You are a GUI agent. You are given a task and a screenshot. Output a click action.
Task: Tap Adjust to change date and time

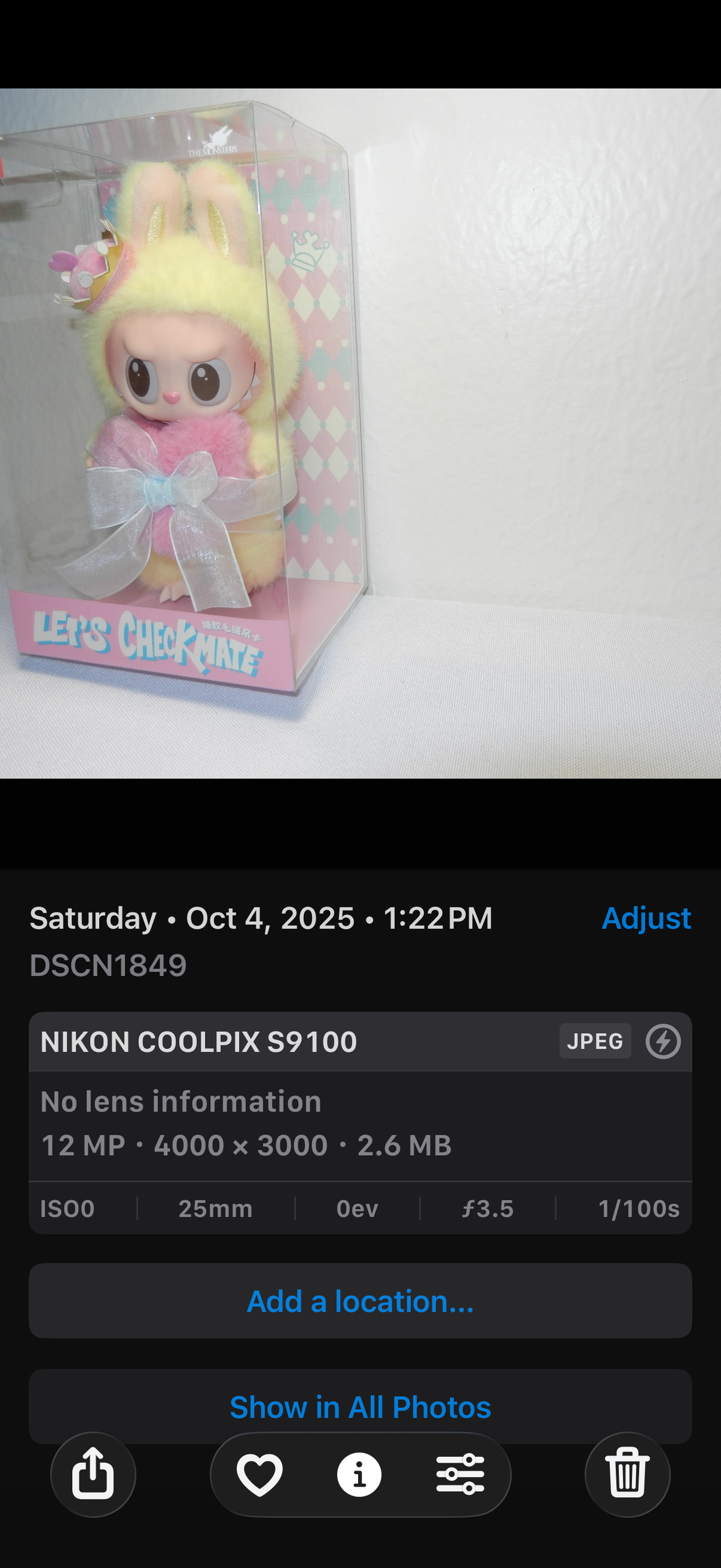pyautogui.click(x=646, y=918)
